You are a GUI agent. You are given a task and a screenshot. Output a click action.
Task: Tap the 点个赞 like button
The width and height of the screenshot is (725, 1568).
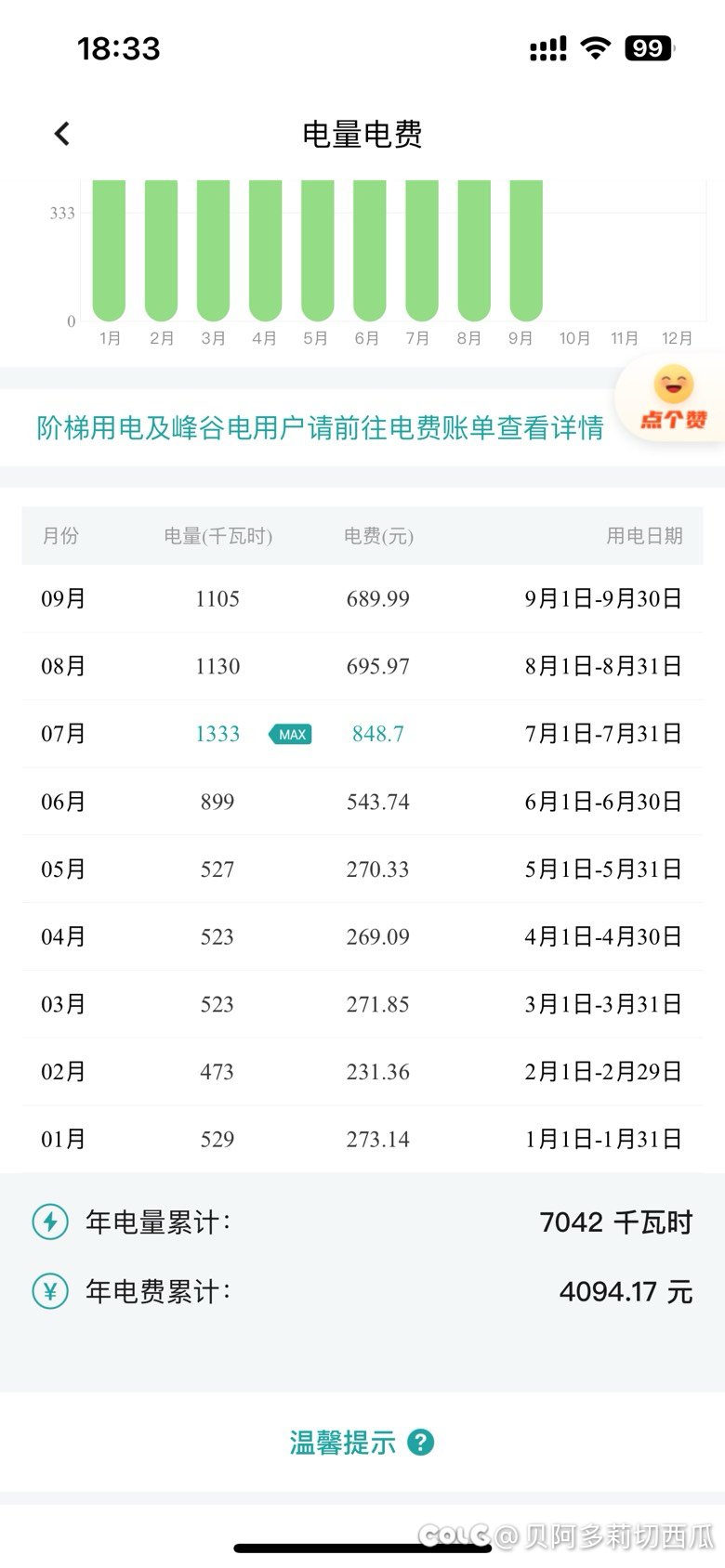[673, 399]
